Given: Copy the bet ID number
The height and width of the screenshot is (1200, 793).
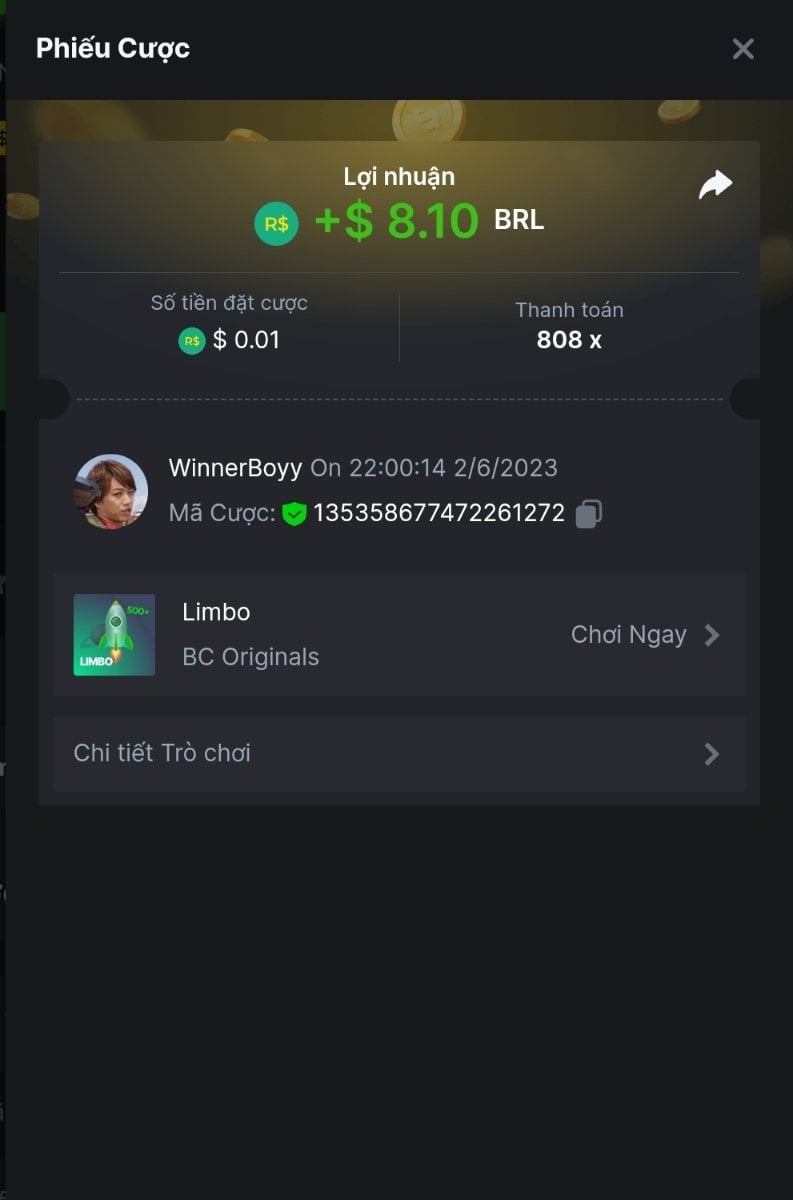Looking at the screenshot, I should (588, 514).
